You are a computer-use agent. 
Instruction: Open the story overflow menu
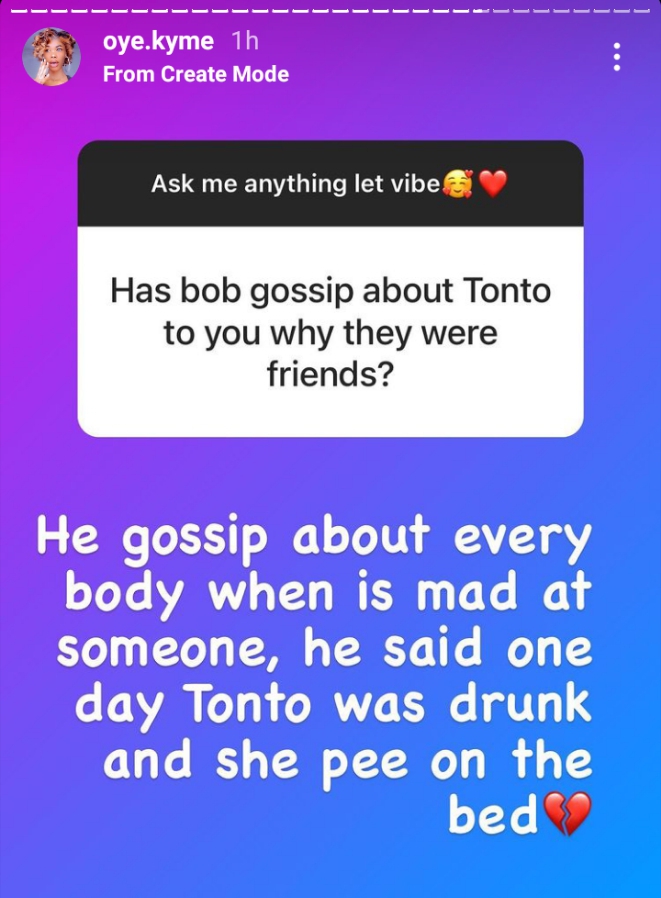click(x=617, y=57)
